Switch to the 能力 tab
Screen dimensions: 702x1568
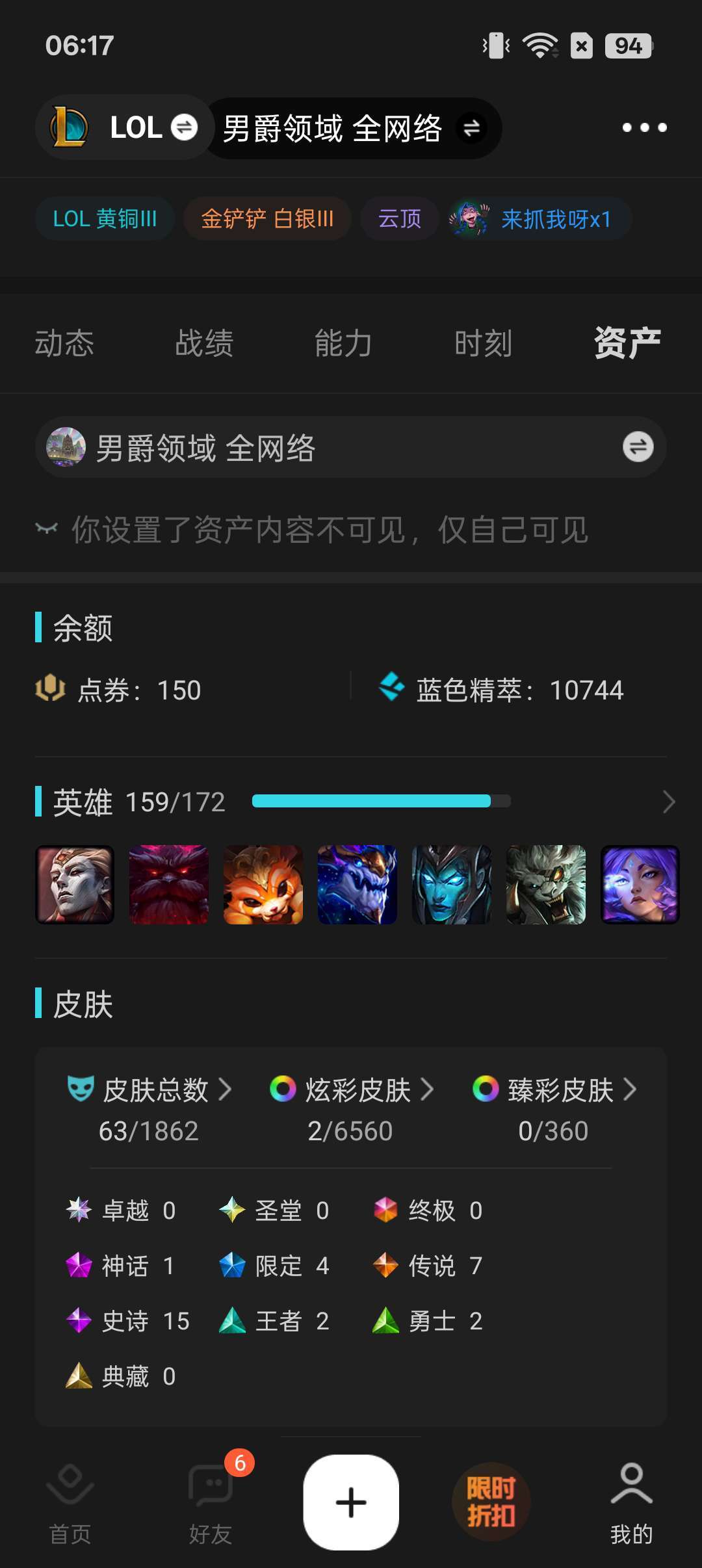click(x=343, y=343)
